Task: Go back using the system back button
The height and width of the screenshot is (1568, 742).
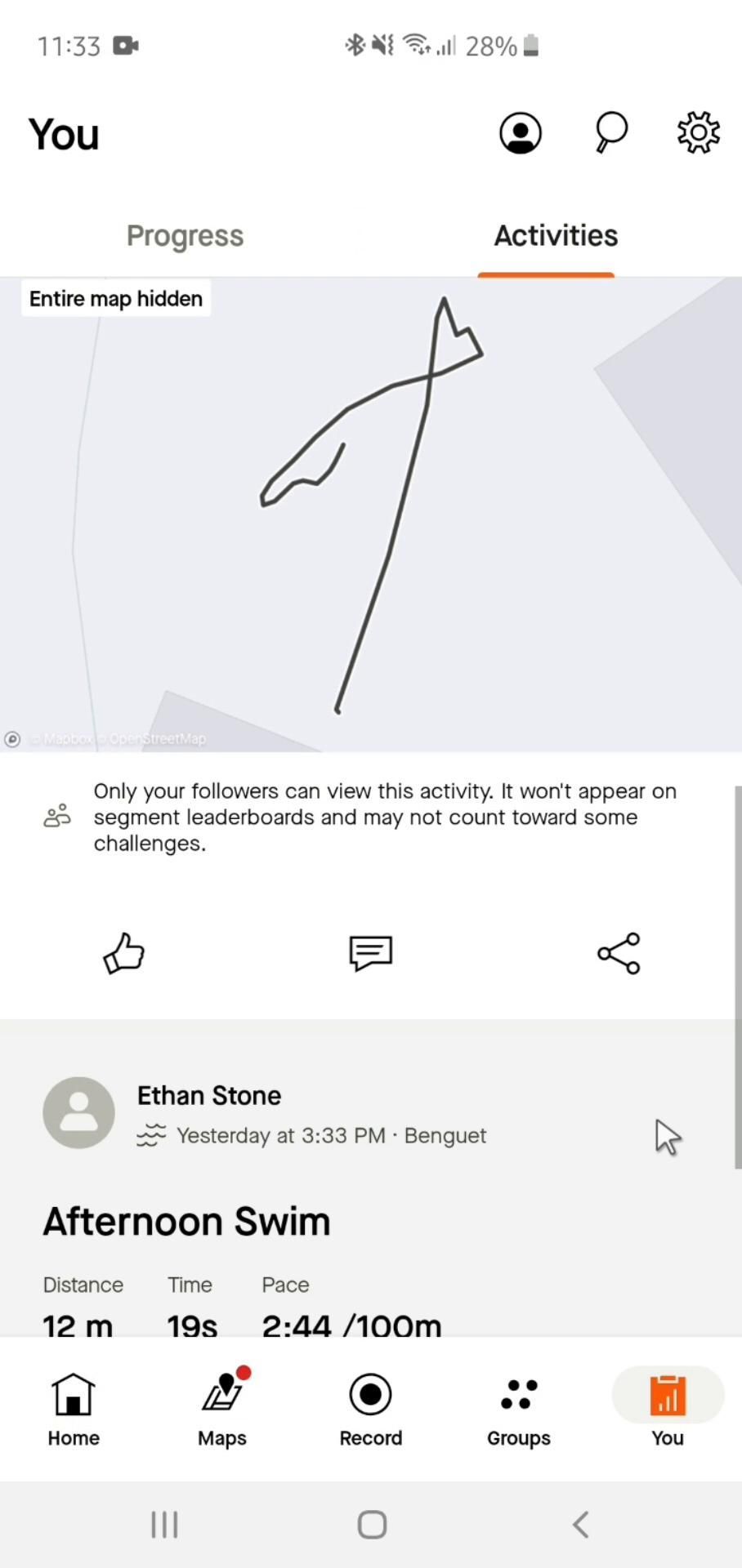Action: (580, 1524)
